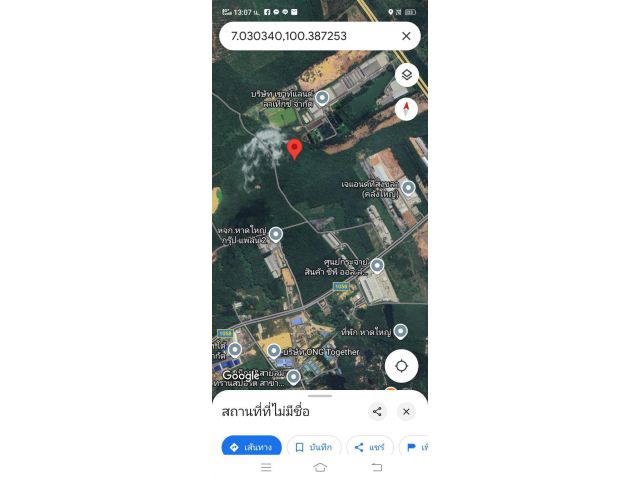Clear the search coordinates
Viewport: 640px width, 480px height.
(406, 36)
